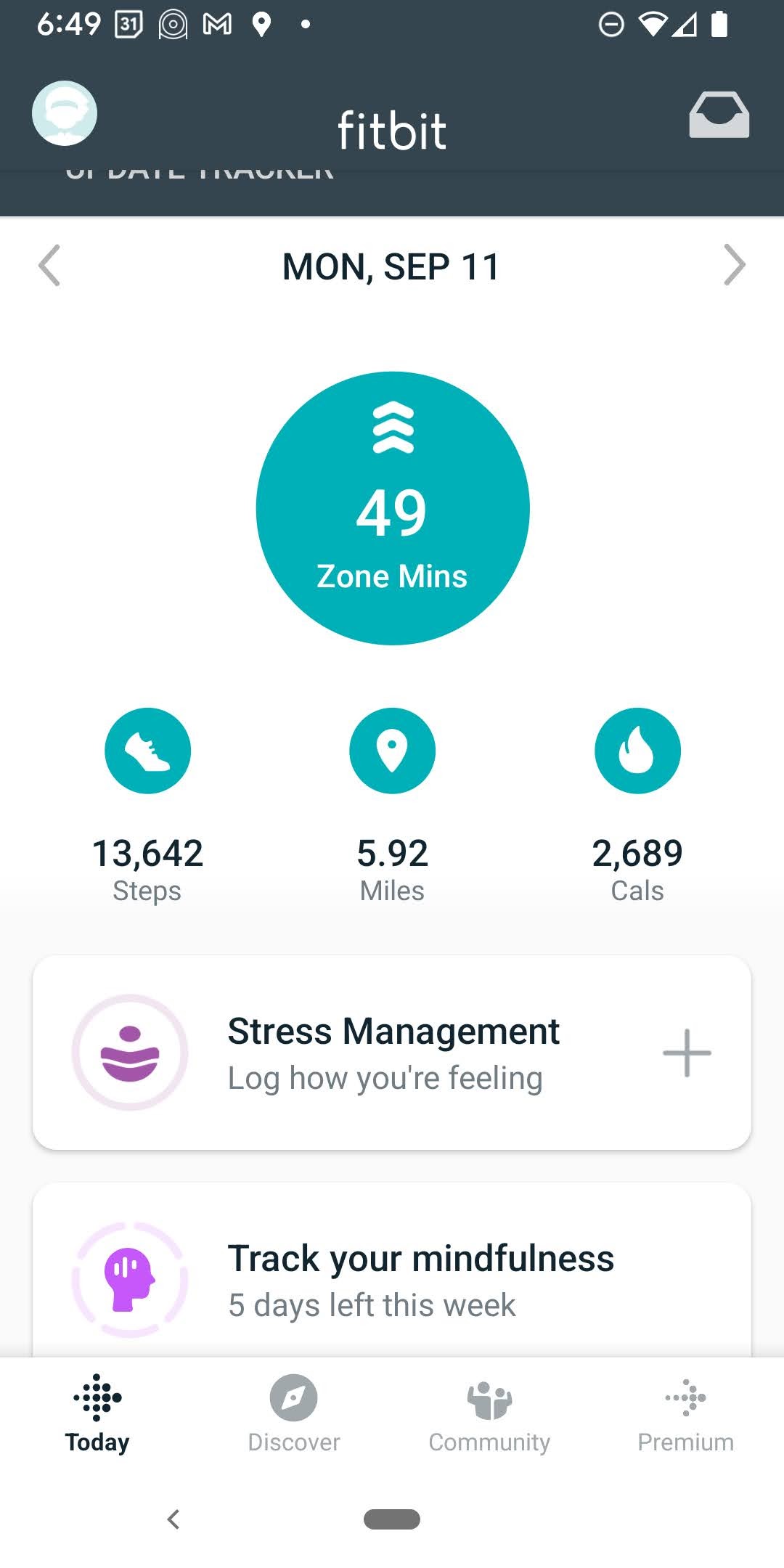This screenshot has width=784, height=1568.
Task: Open the Zone Mins details
Action: point(393,508)
